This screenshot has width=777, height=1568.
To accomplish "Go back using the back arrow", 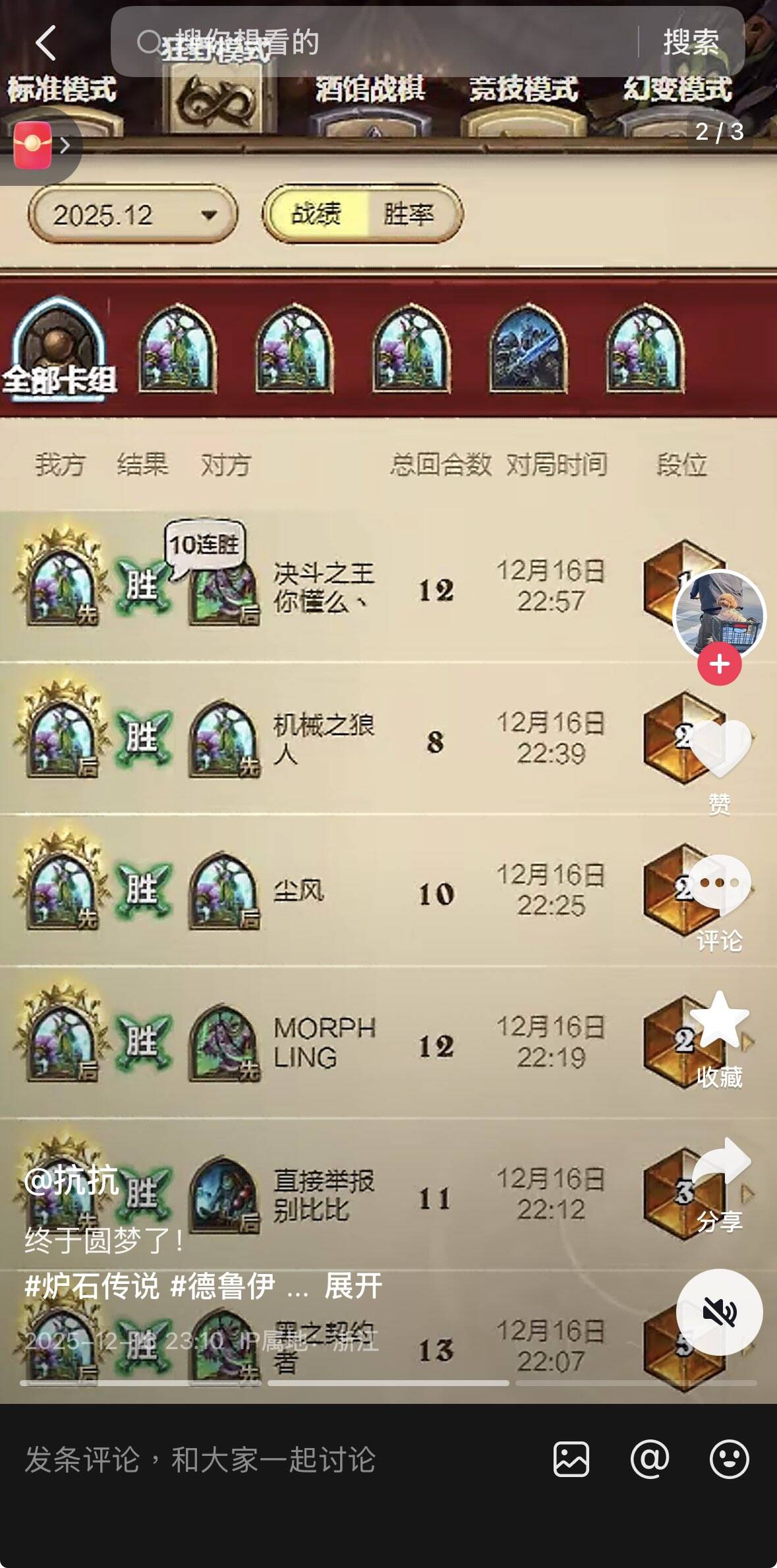I will [x=45, y=44].
